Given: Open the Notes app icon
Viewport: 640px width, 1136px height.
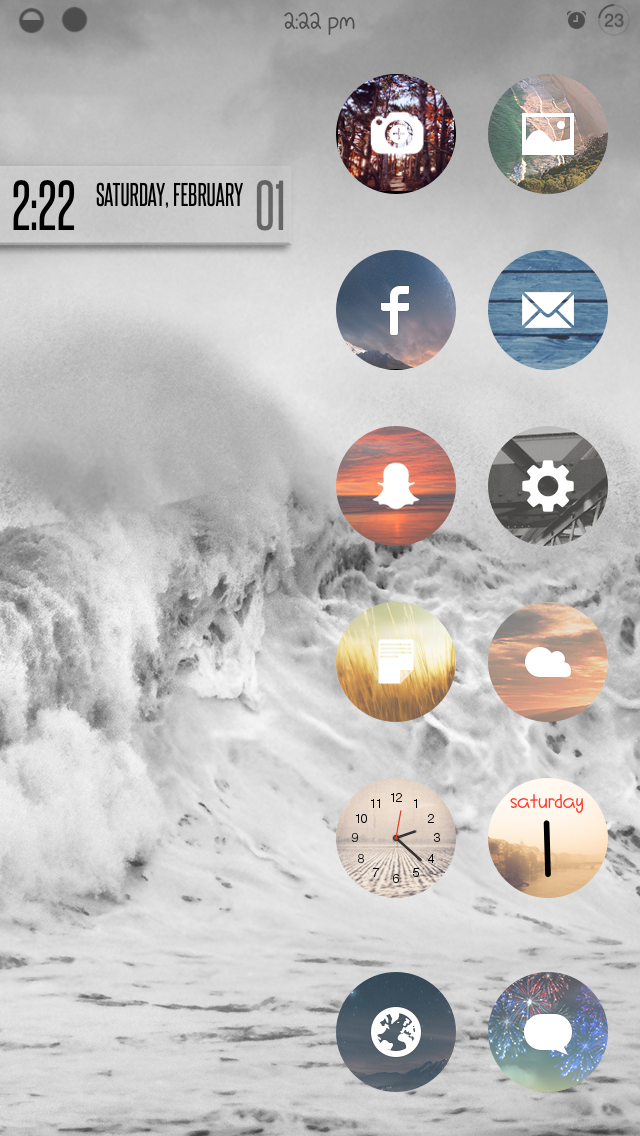Looking at the screenshot, I should tap(396, 662).
